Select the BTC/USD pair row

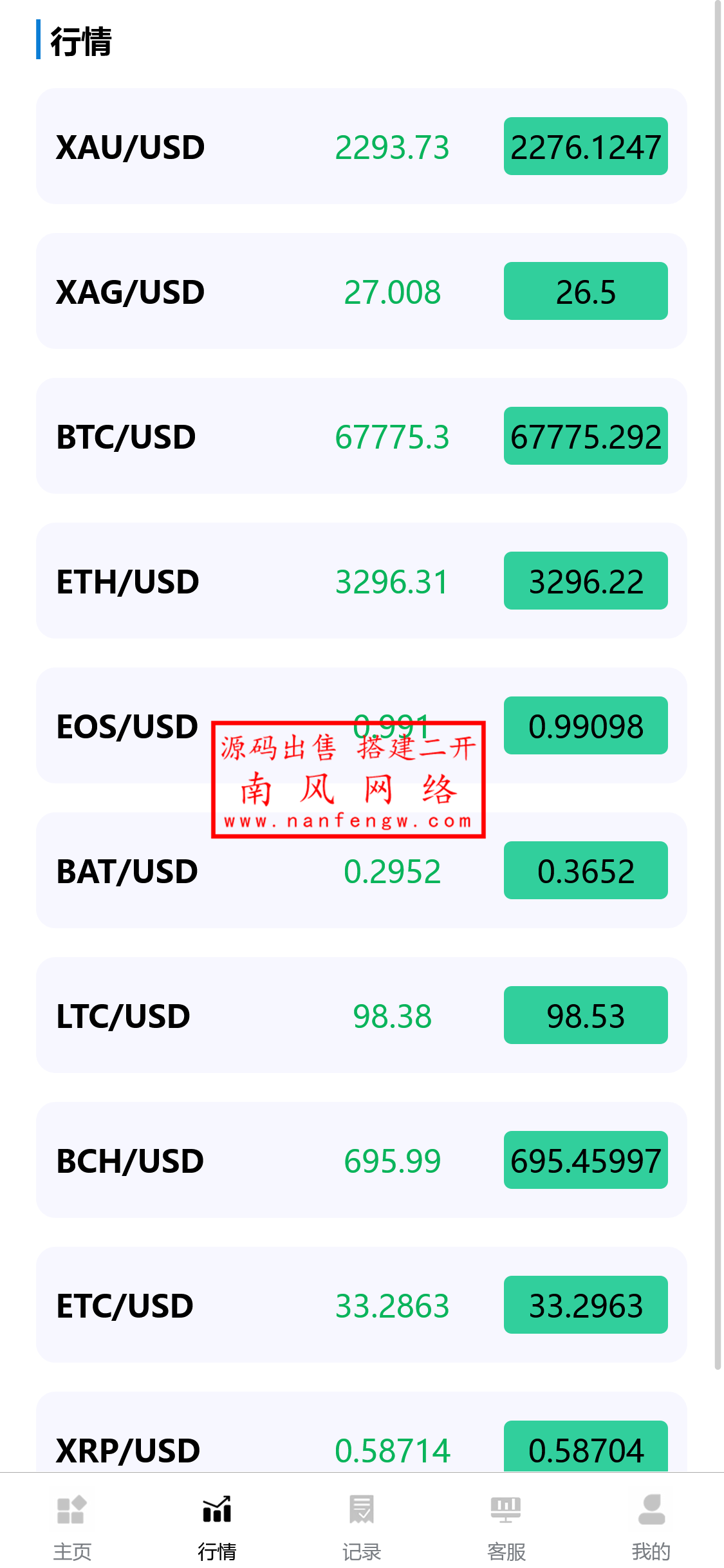362,436
